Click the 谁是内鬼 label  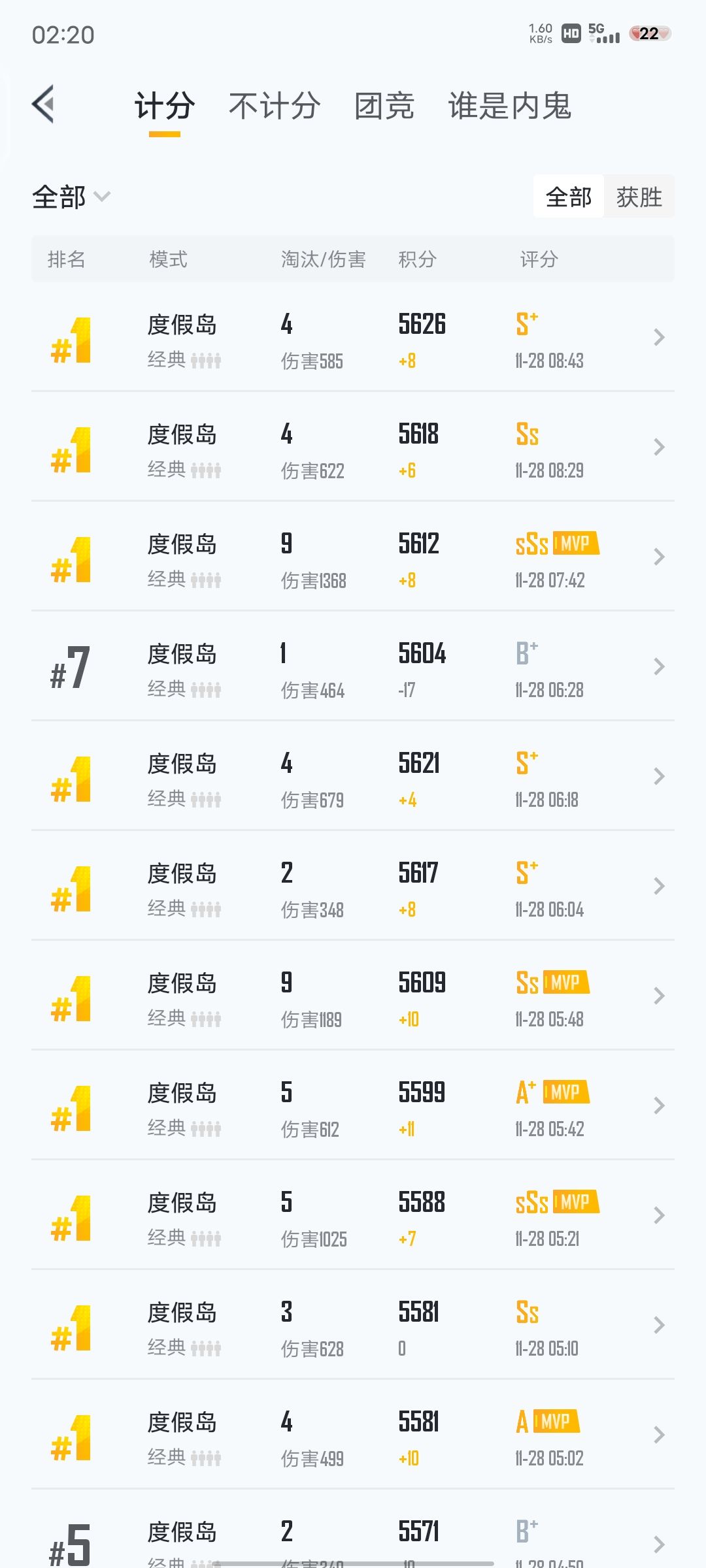tap(511, 106)
